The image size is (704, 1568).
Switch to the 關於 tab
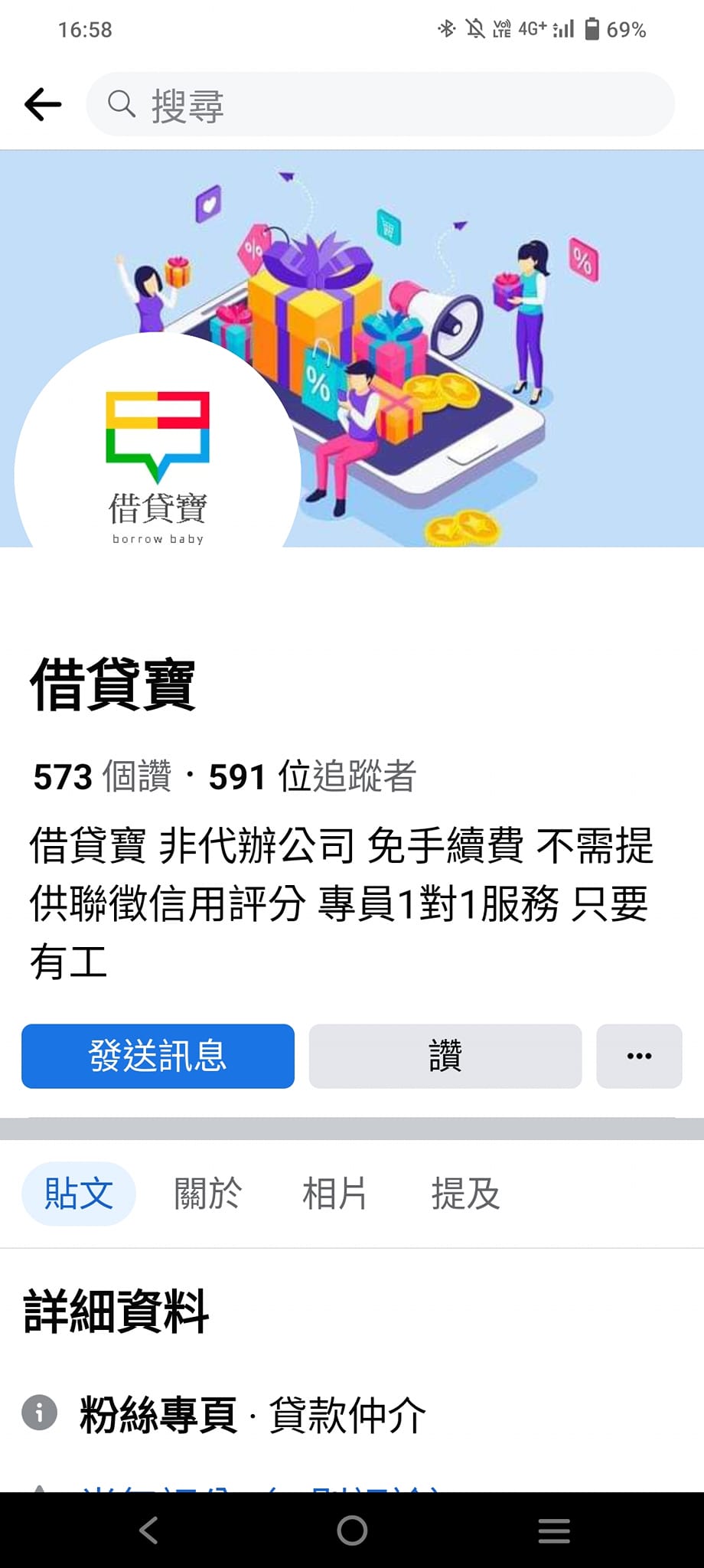click(x=207, y=1194)
